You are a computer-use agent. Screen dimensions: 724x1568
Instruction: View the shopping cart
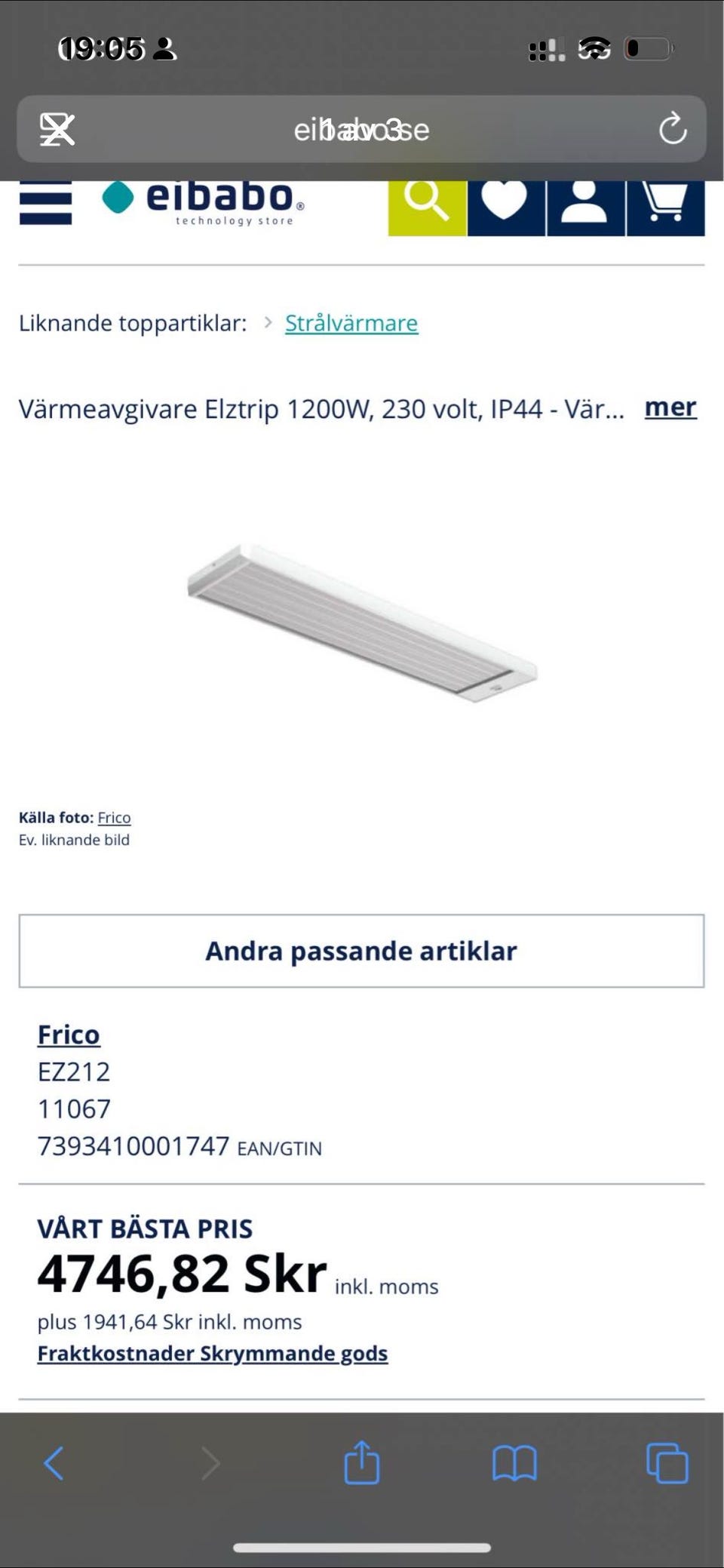tap(665, 203)
